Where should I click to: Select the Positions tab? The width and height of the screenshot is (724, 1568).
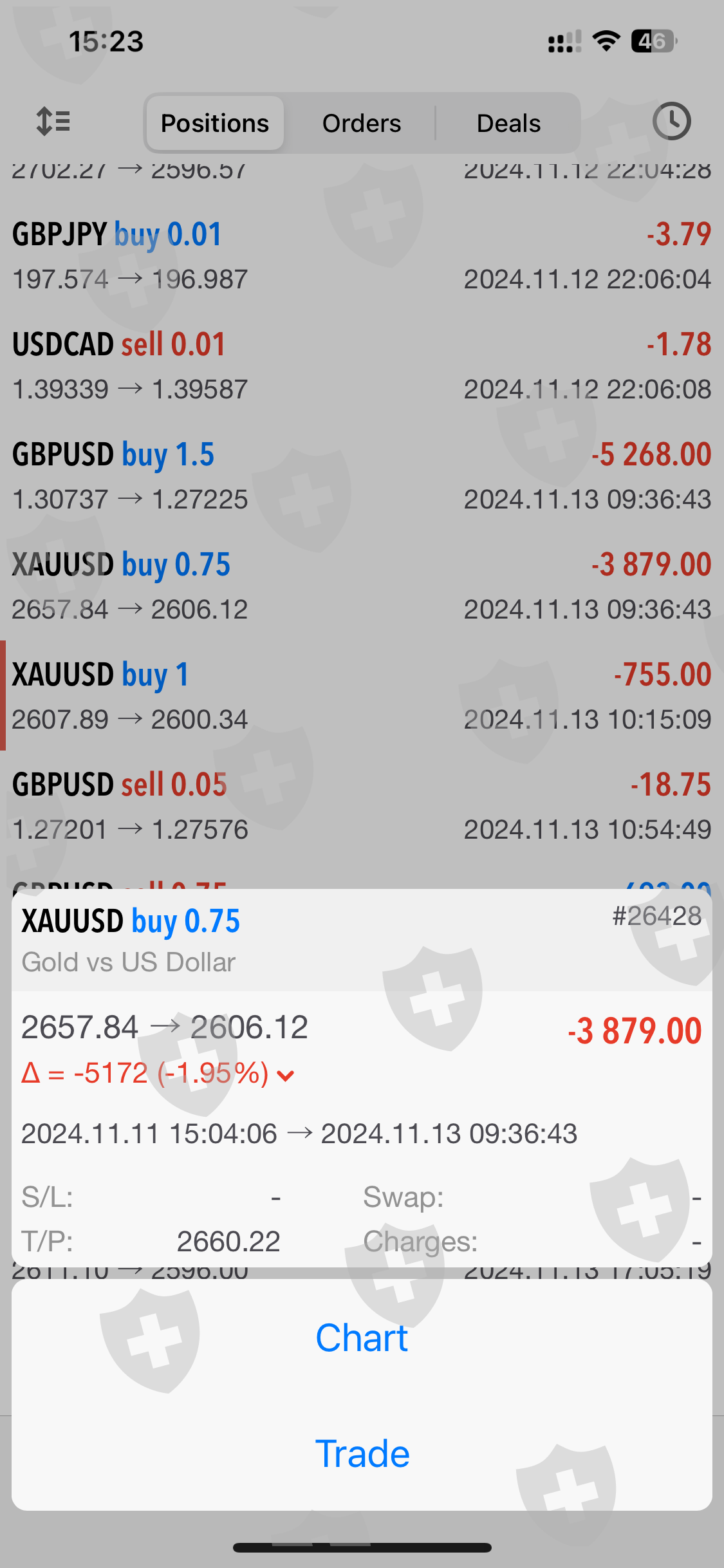[x=215, y=123]
